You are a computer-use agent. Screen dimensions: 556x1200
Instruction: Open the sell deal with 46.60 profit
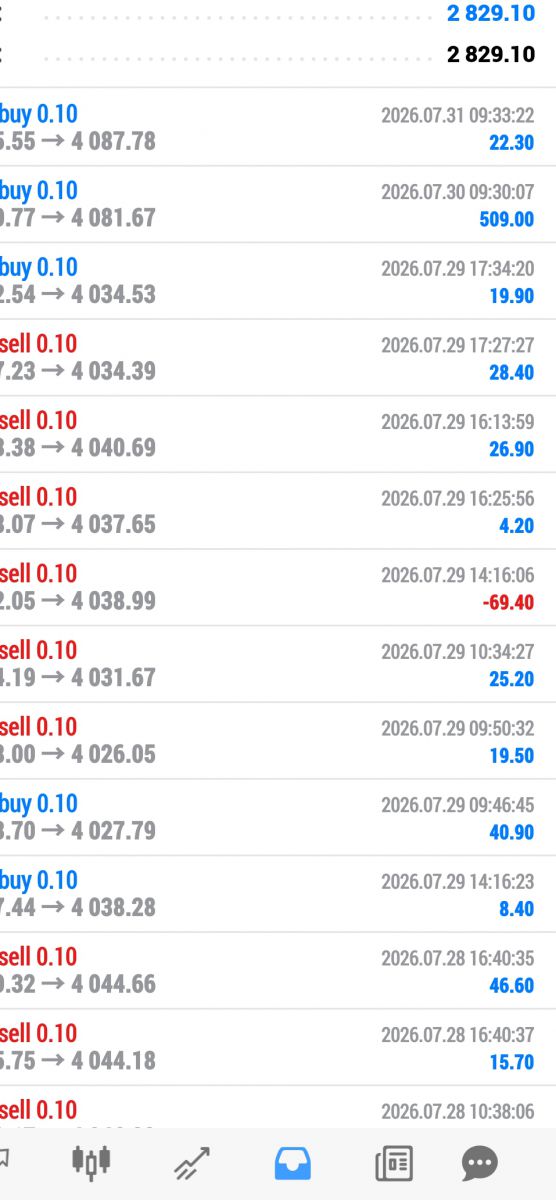[x=278, y=971]
